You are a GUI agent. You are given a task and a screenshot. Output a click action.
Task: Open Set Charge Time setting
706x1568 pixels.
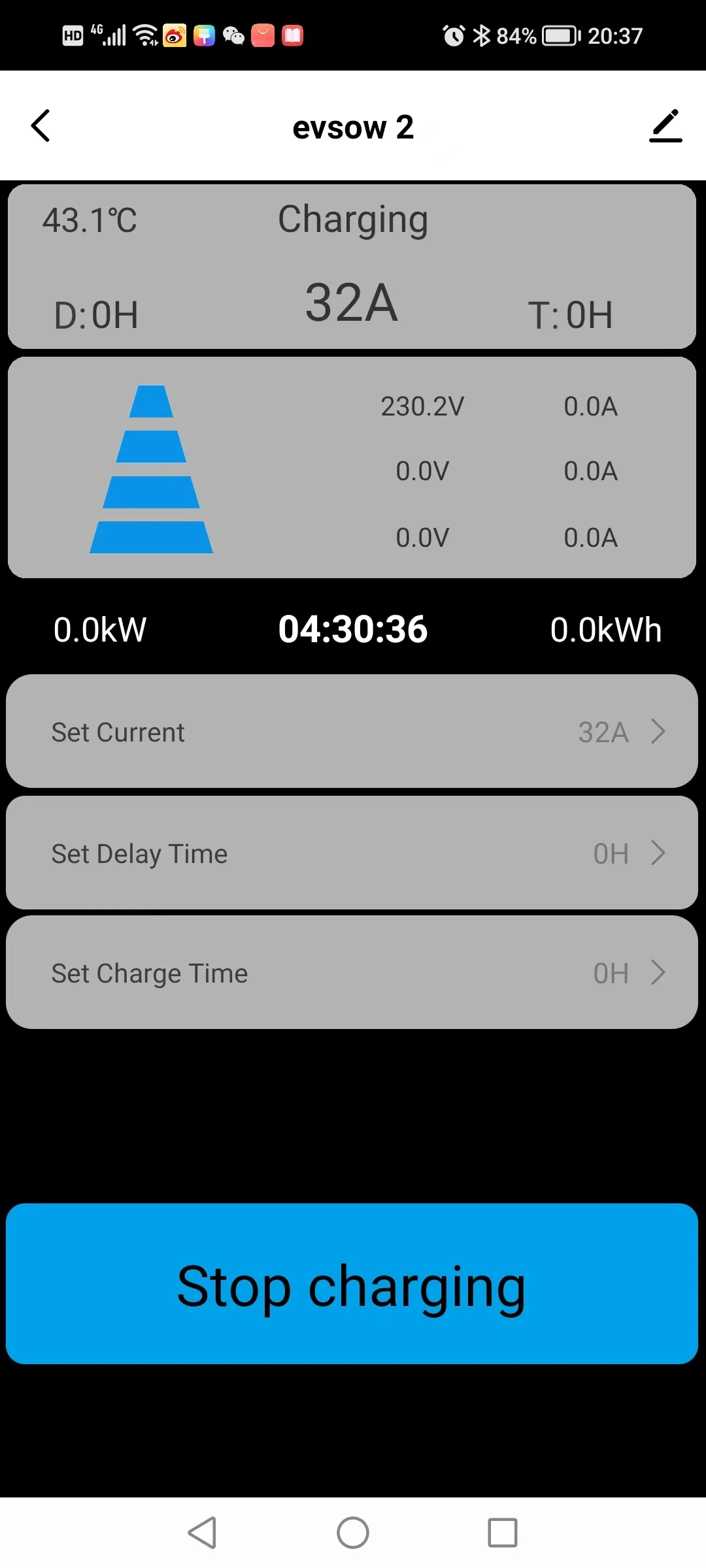click(352, 972)
